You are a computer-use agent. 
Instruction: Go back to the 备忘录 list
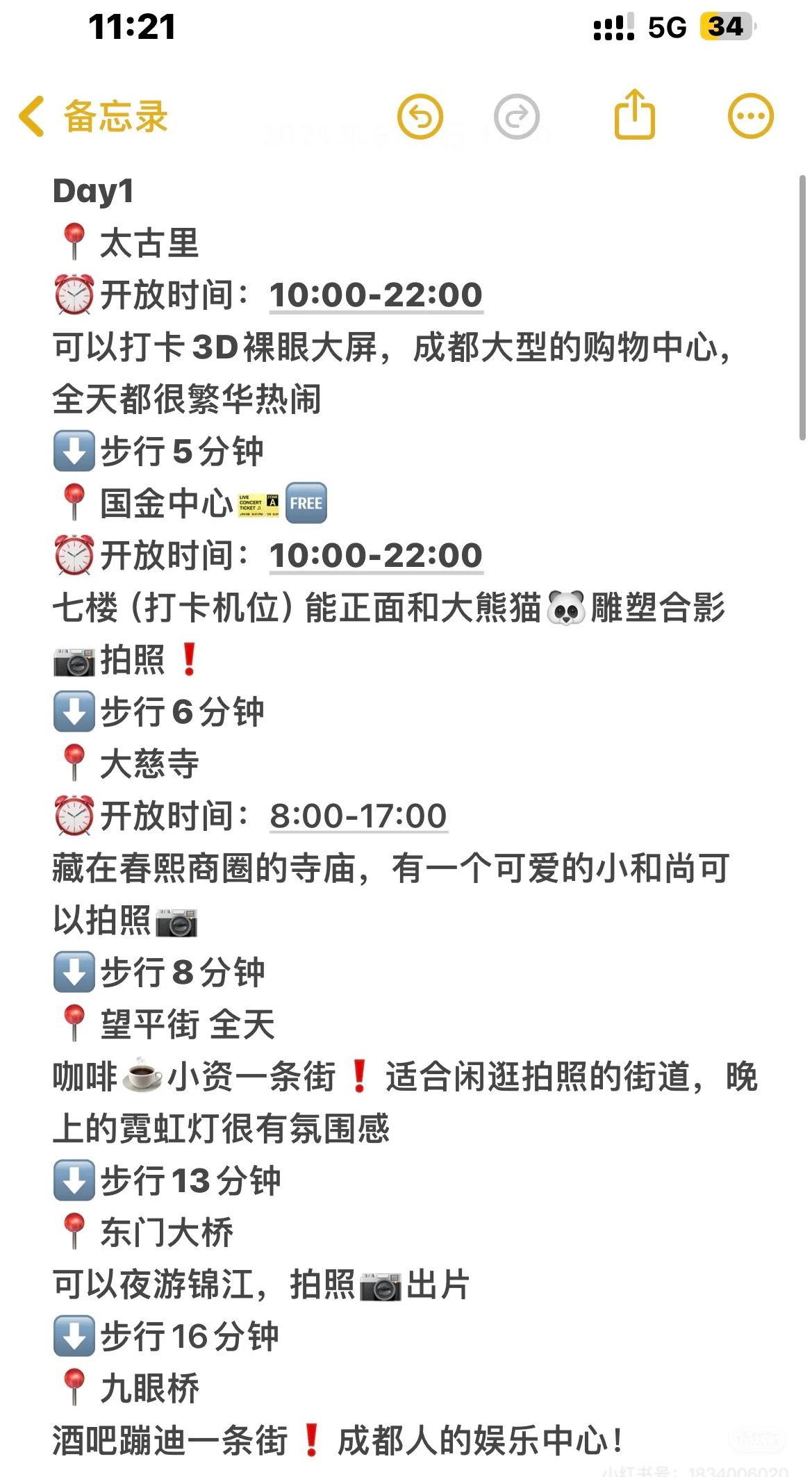click(x=94, y=116)
